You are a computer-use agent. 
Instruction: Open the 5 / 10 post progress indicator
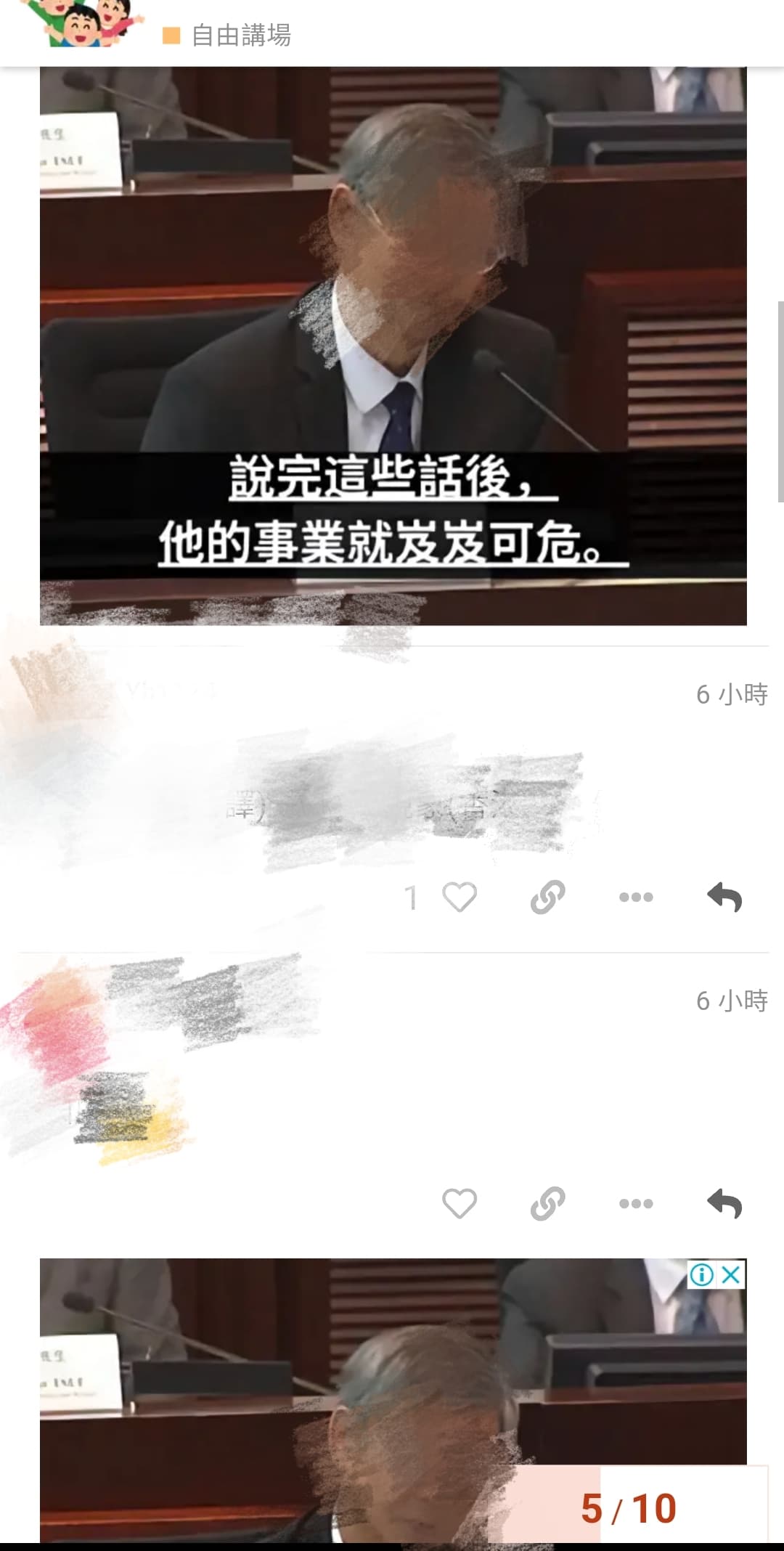coord(629,1508)
